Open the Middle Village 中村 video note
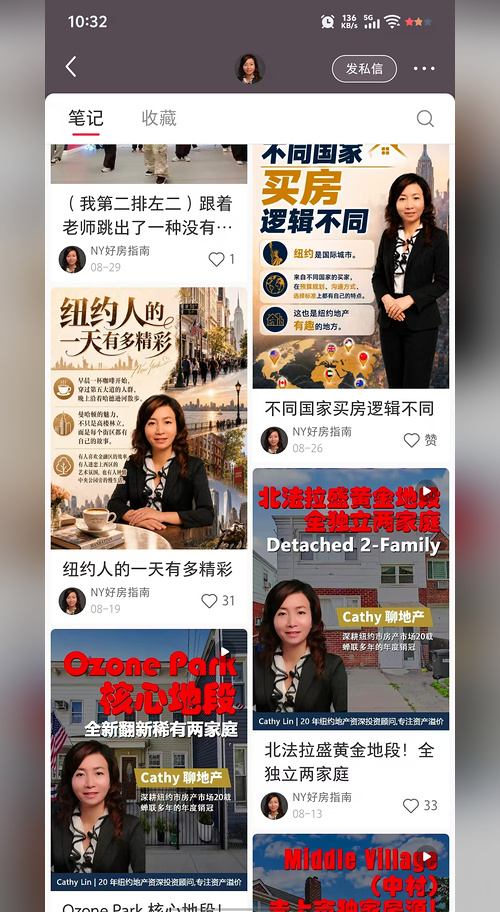Viewport: 500px width, 912px height. 351,872
